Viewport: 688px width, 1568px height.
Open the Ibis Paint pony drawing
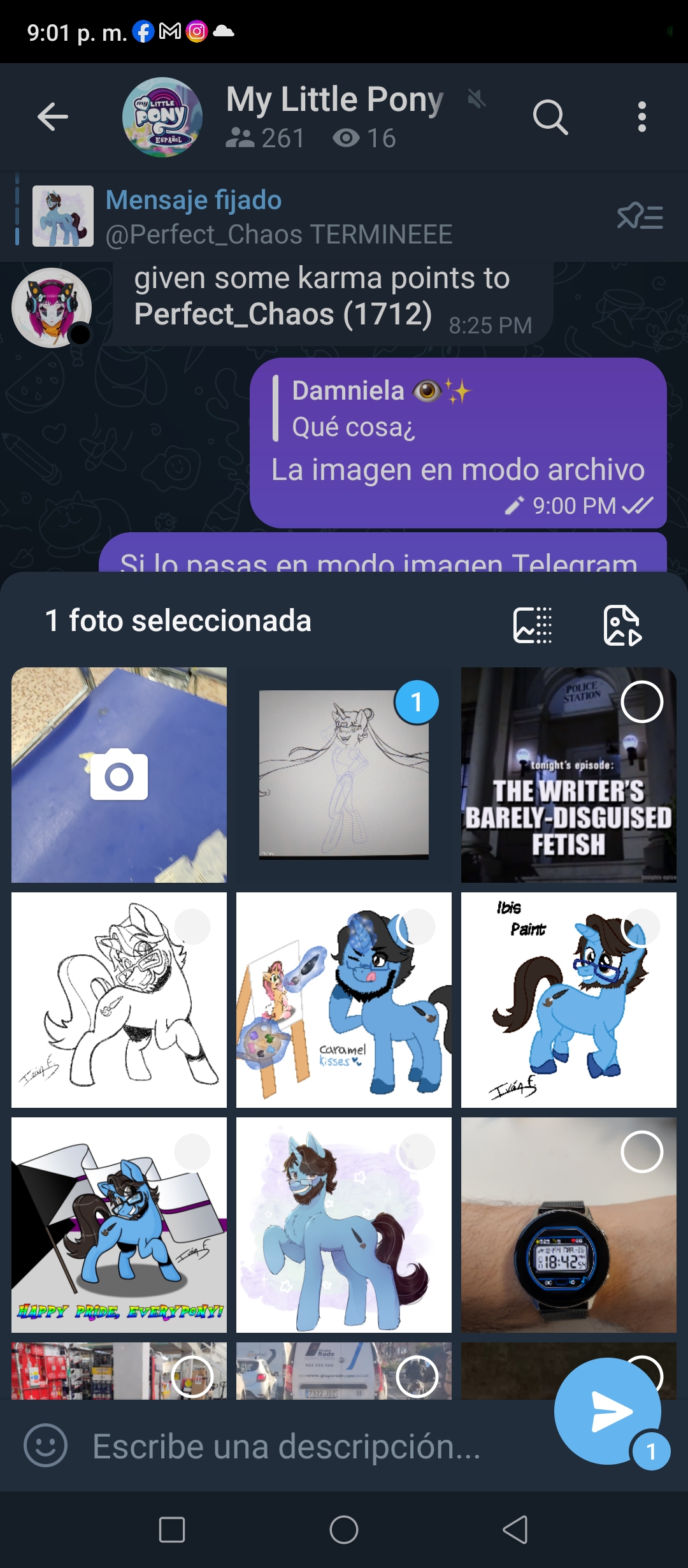pos(568,1000)
